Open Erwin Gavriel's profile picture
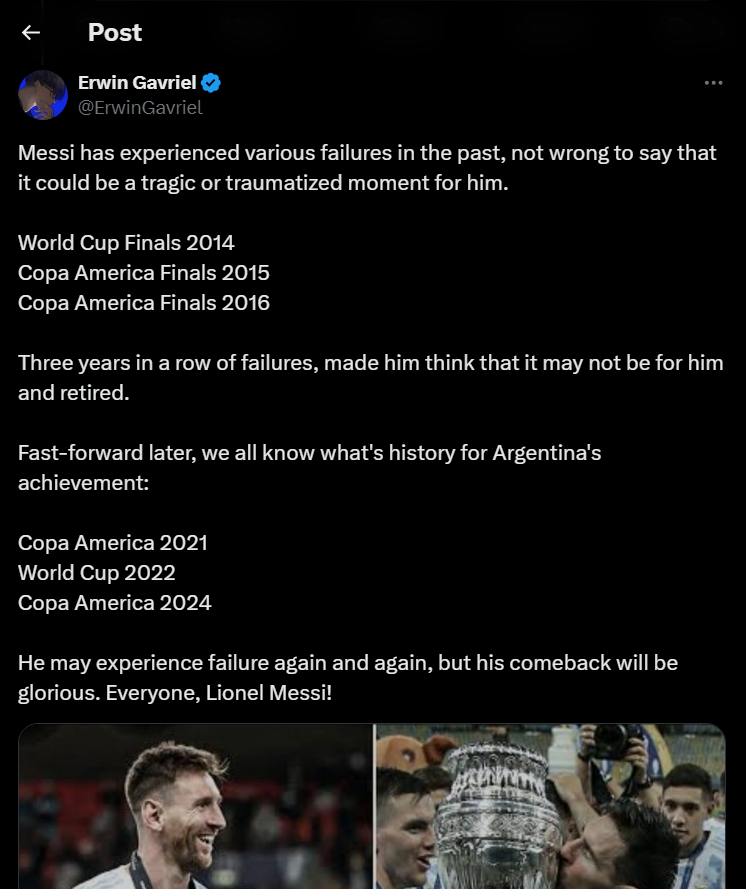746x889 pixels. point(43,96)
